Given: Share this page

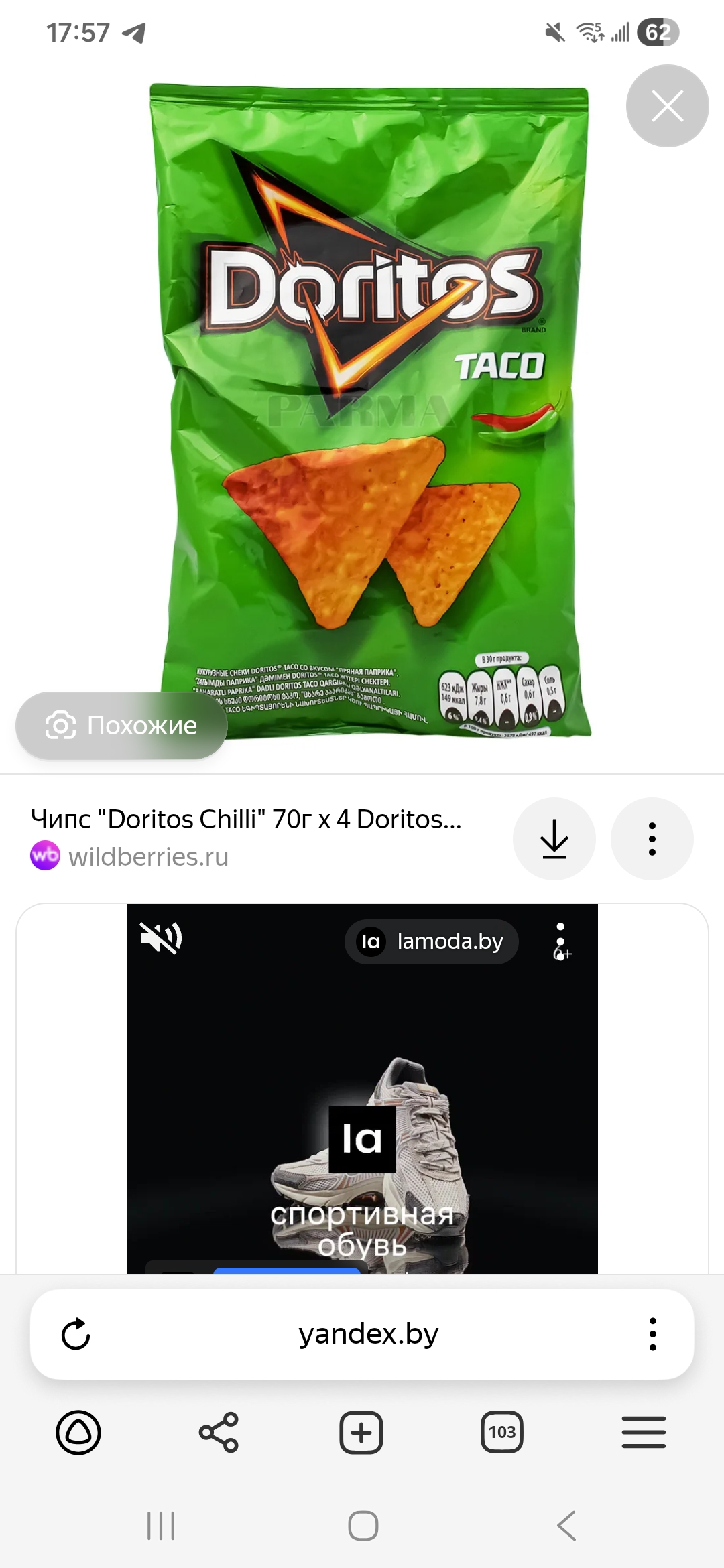Looking at the screenshot, I should coord(219,1433).
